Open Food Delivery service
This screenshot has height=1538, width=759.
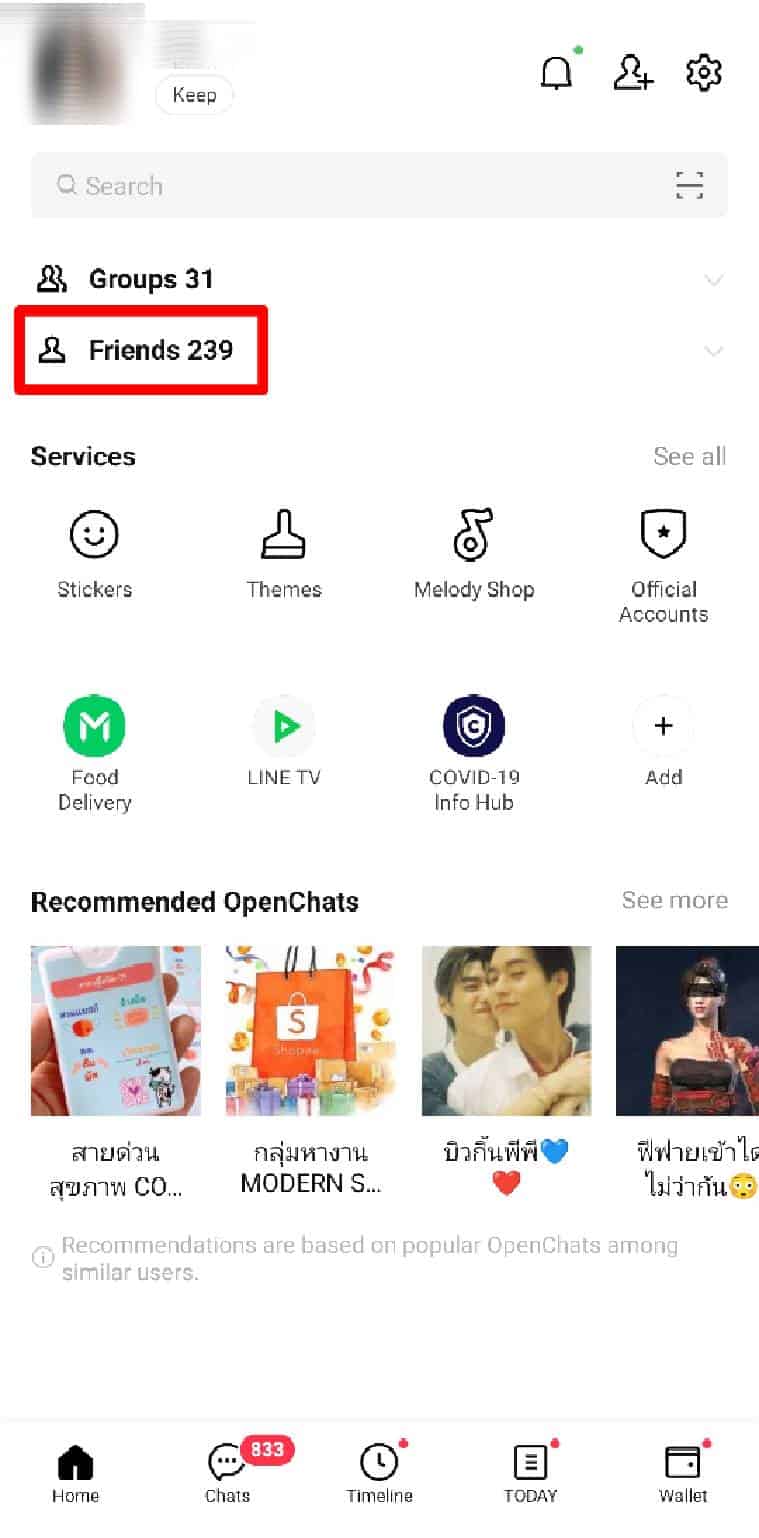coord(94,752)
